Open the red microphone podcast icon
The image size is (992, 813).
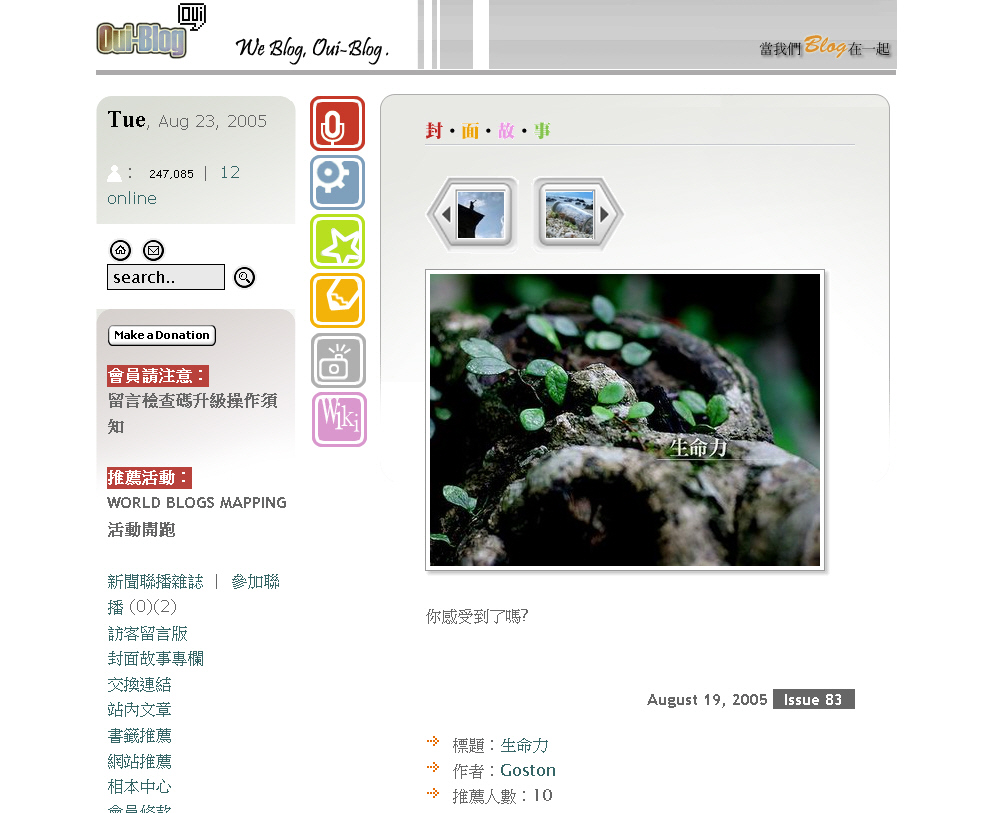(x=337, y=124)
